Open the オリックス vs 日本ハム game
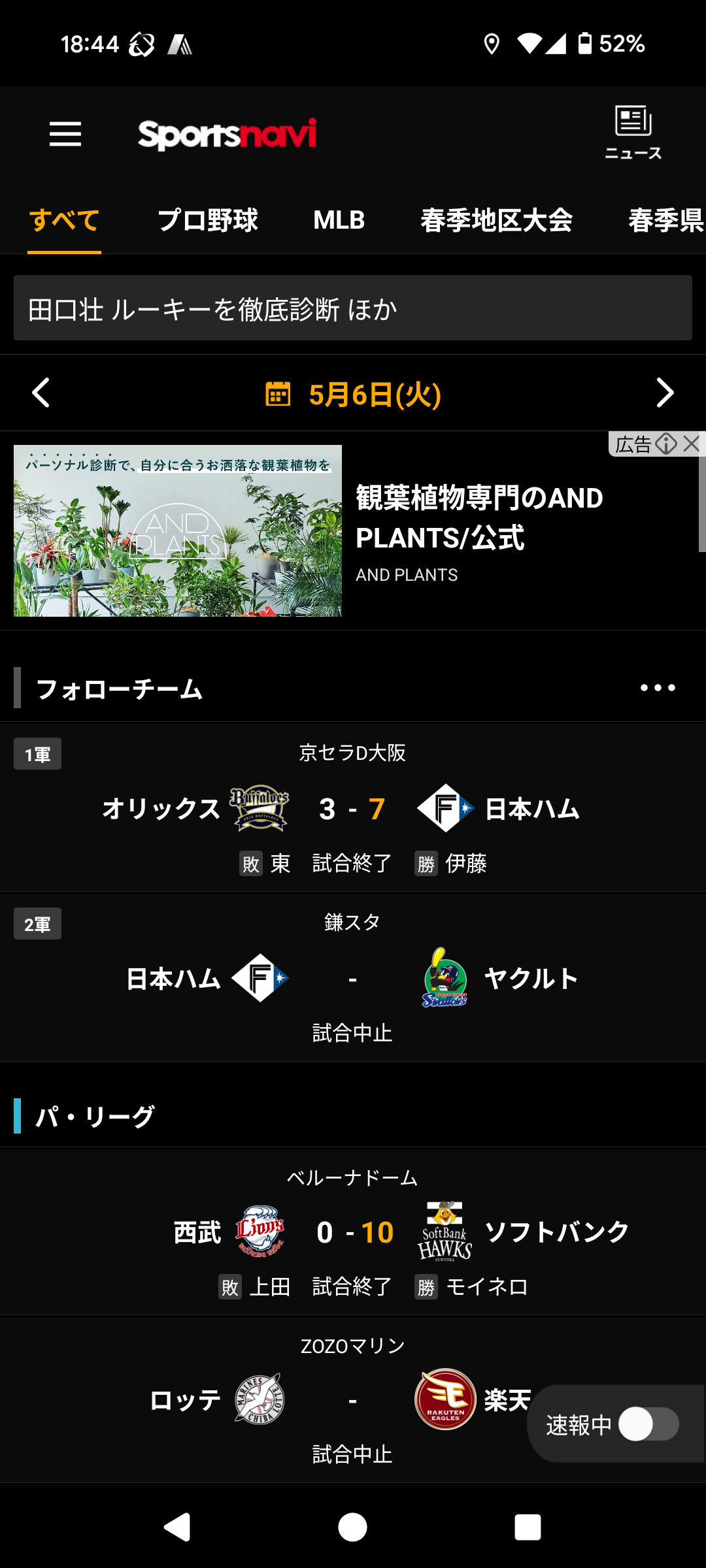The image size is (706, 1568). tap(353, 809)
